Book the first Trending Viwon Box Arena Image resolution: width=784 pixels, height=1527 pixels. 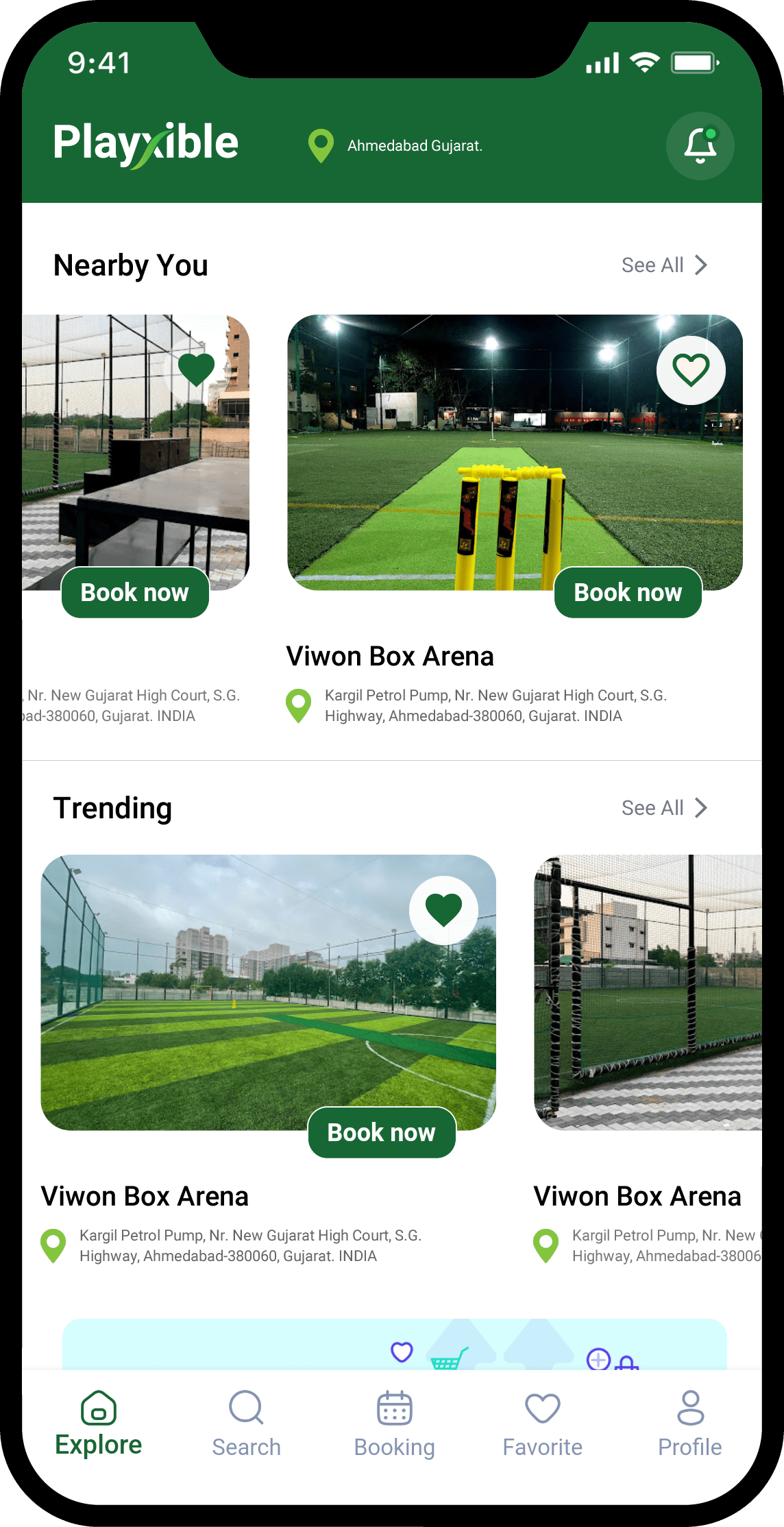[382, 1133]
